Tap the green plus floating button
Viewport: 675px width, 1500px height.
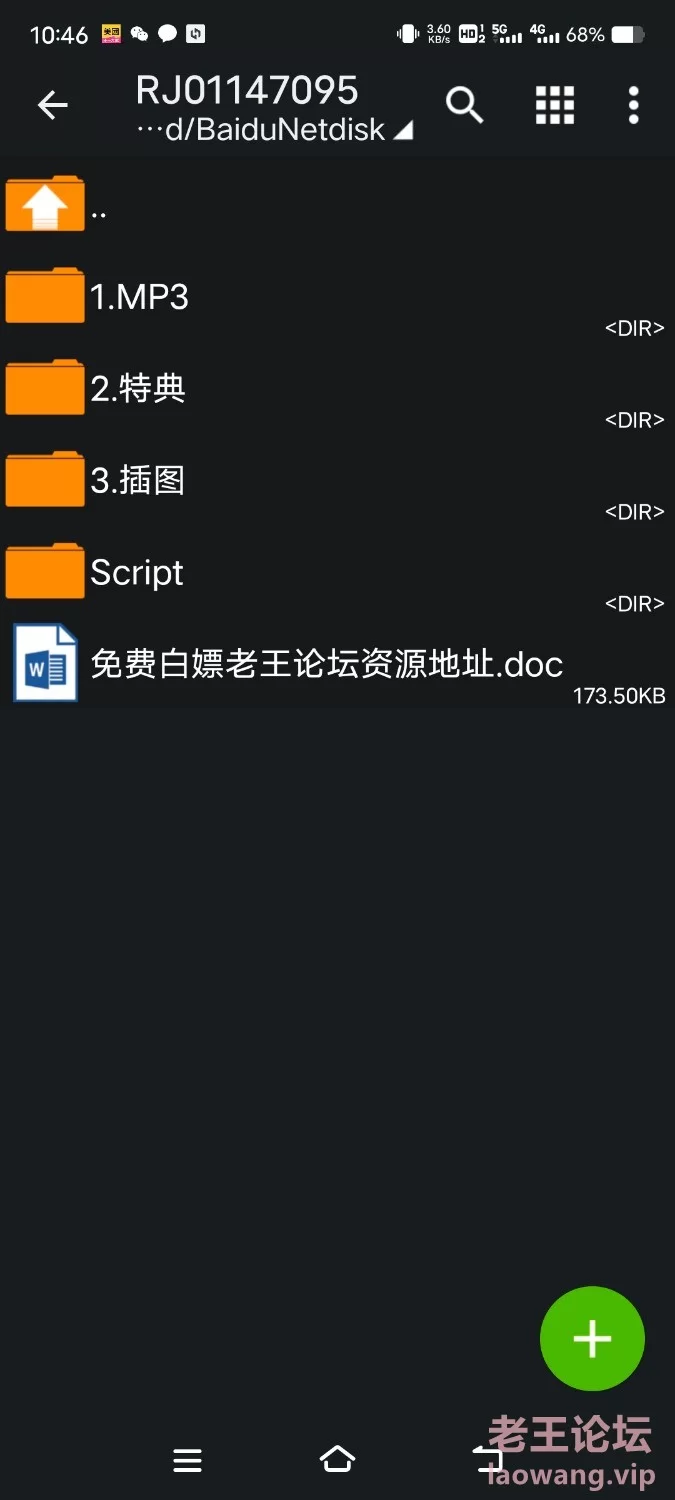coord(592,1339)
